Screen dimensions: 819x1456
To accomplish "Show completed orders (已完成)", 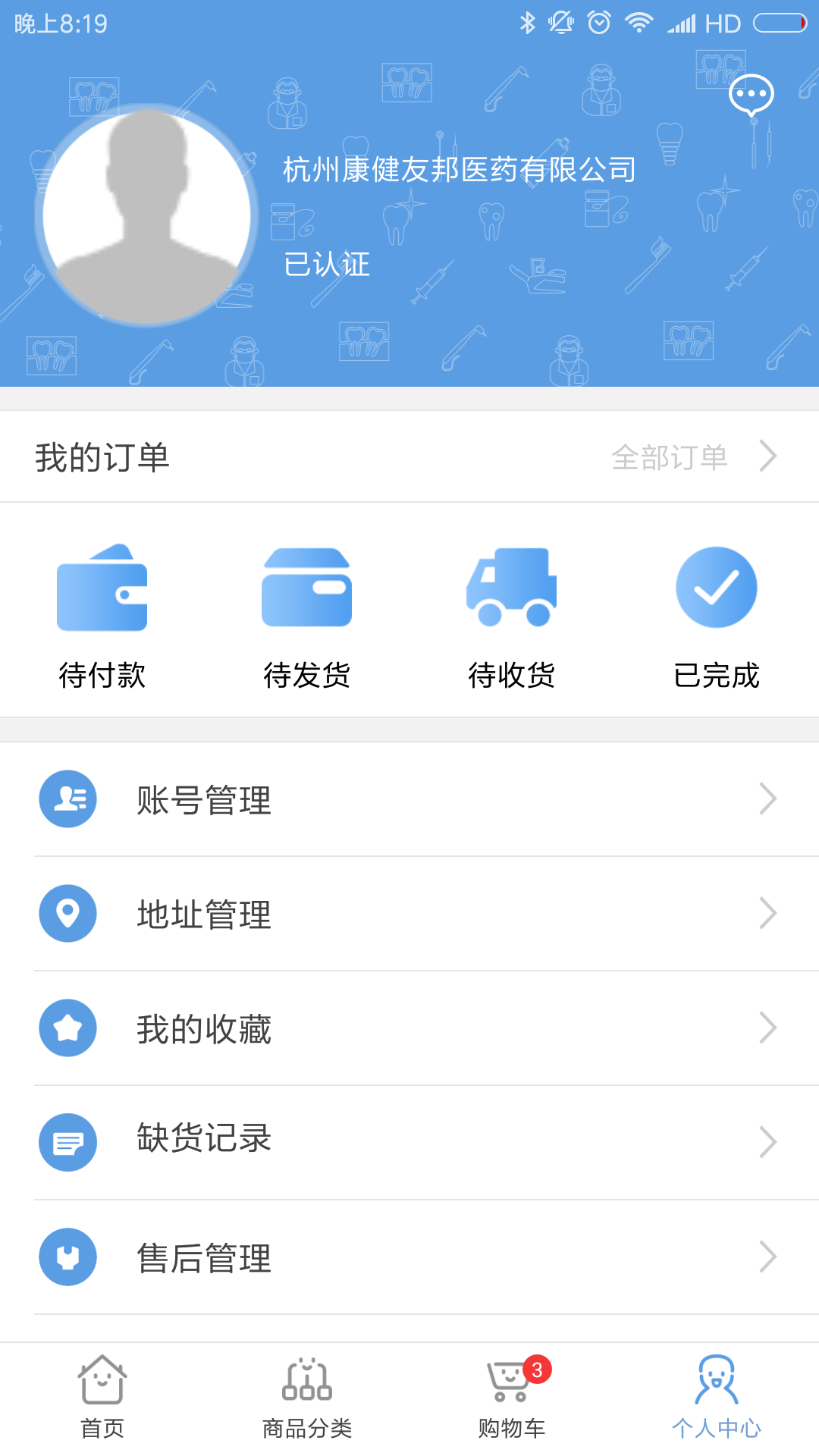I will [717, 615].
